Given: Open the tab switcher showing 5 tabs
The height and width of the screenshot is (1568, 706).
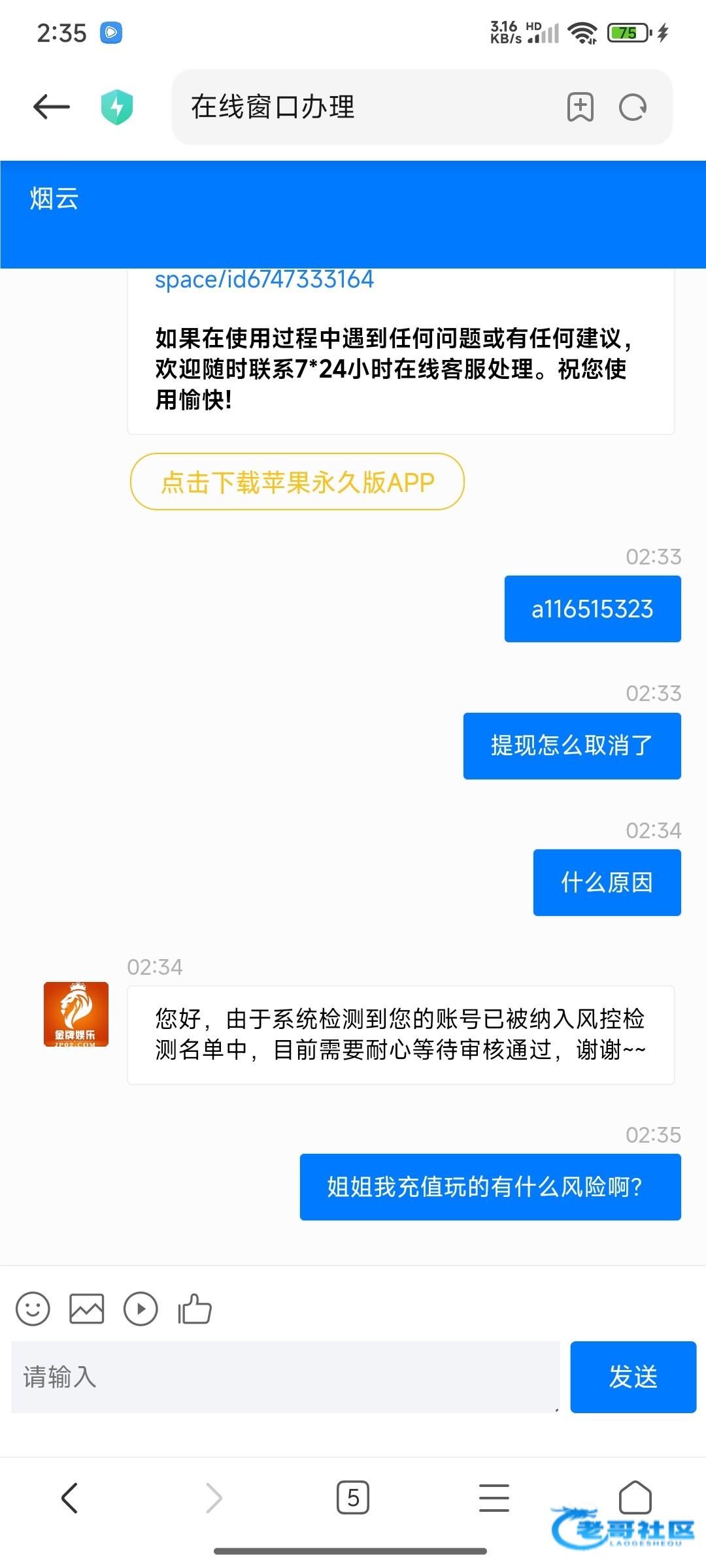Looking at the screenshot, I should coord(353,1497).
